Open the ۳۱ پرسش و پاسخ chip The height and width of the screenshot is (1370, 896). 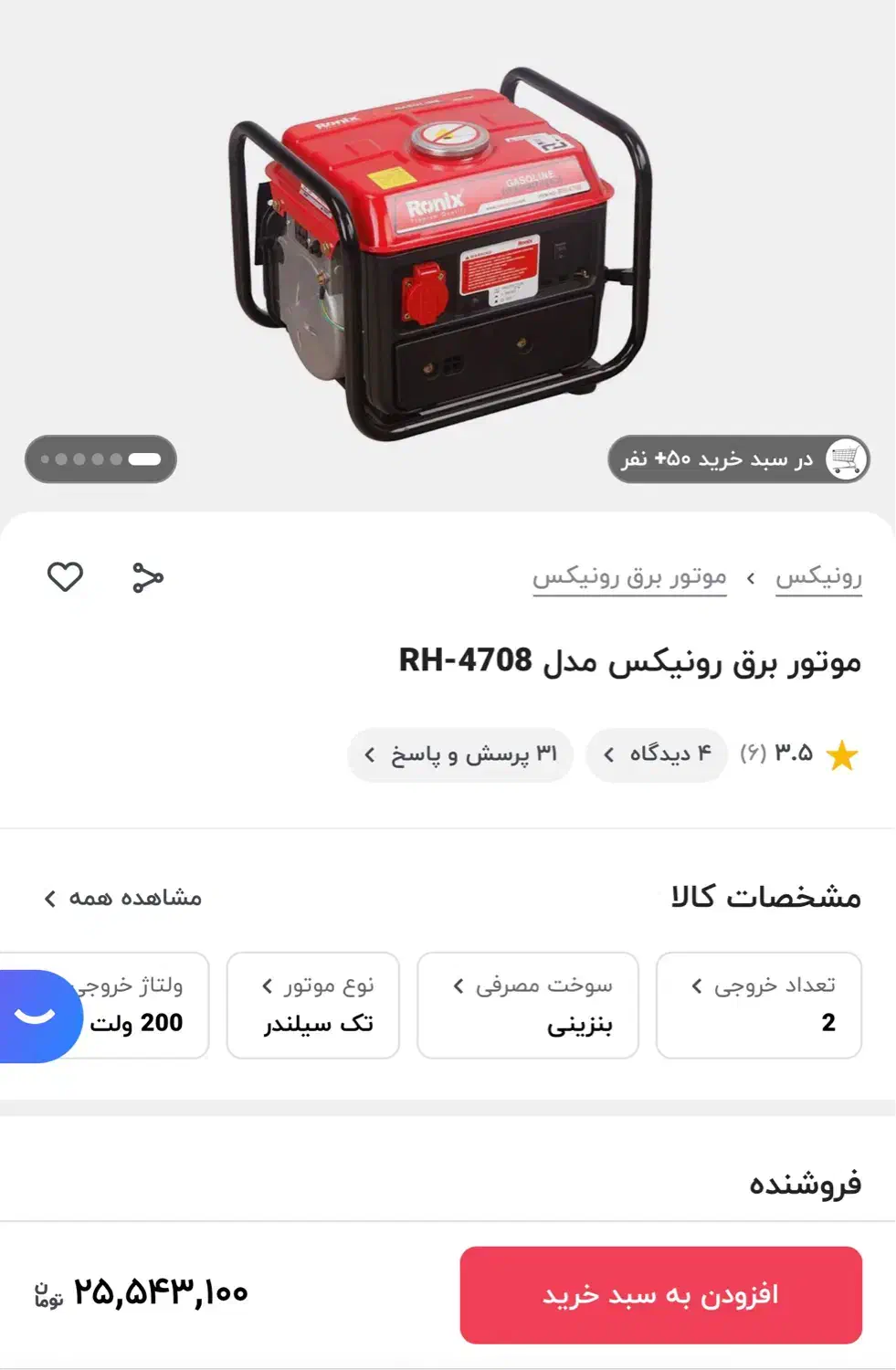click(460, 754)
